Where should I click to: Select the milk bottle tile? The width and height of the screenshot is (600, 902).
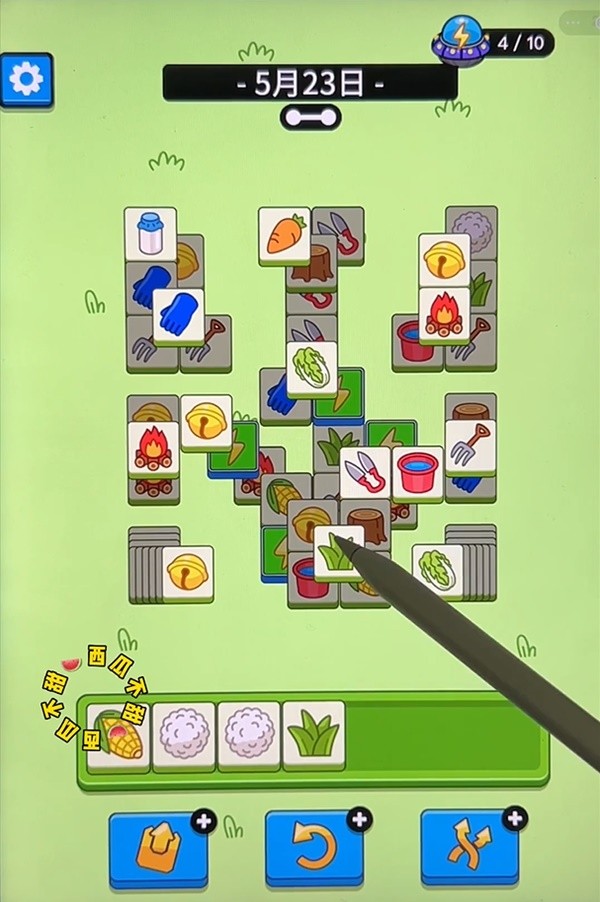click(x=150, y=234)
